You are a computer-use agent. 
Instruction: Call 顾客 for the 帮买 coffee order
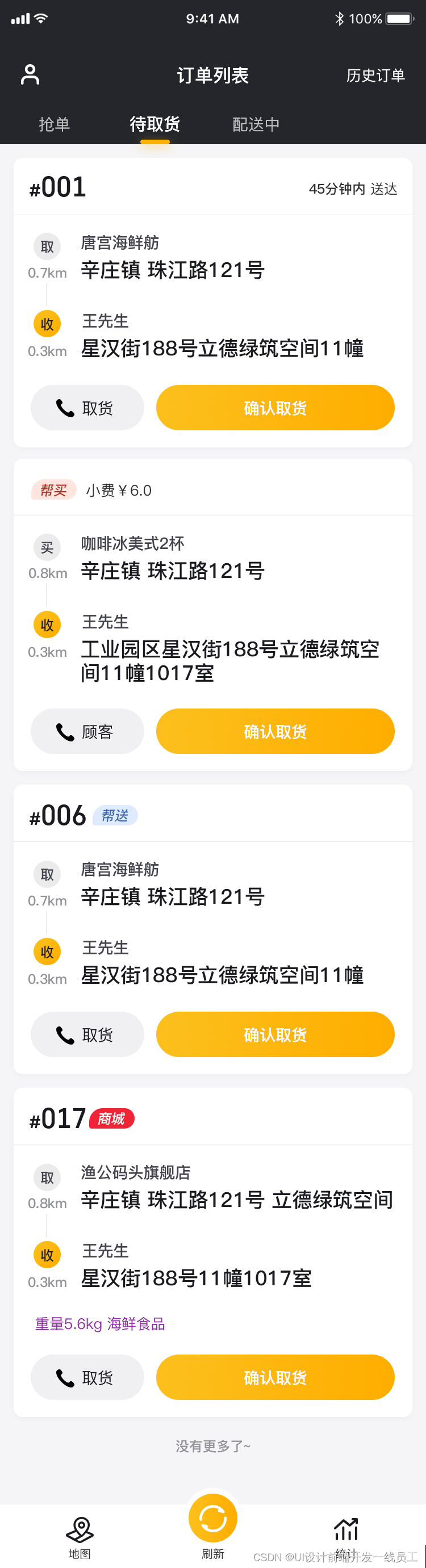87,732
